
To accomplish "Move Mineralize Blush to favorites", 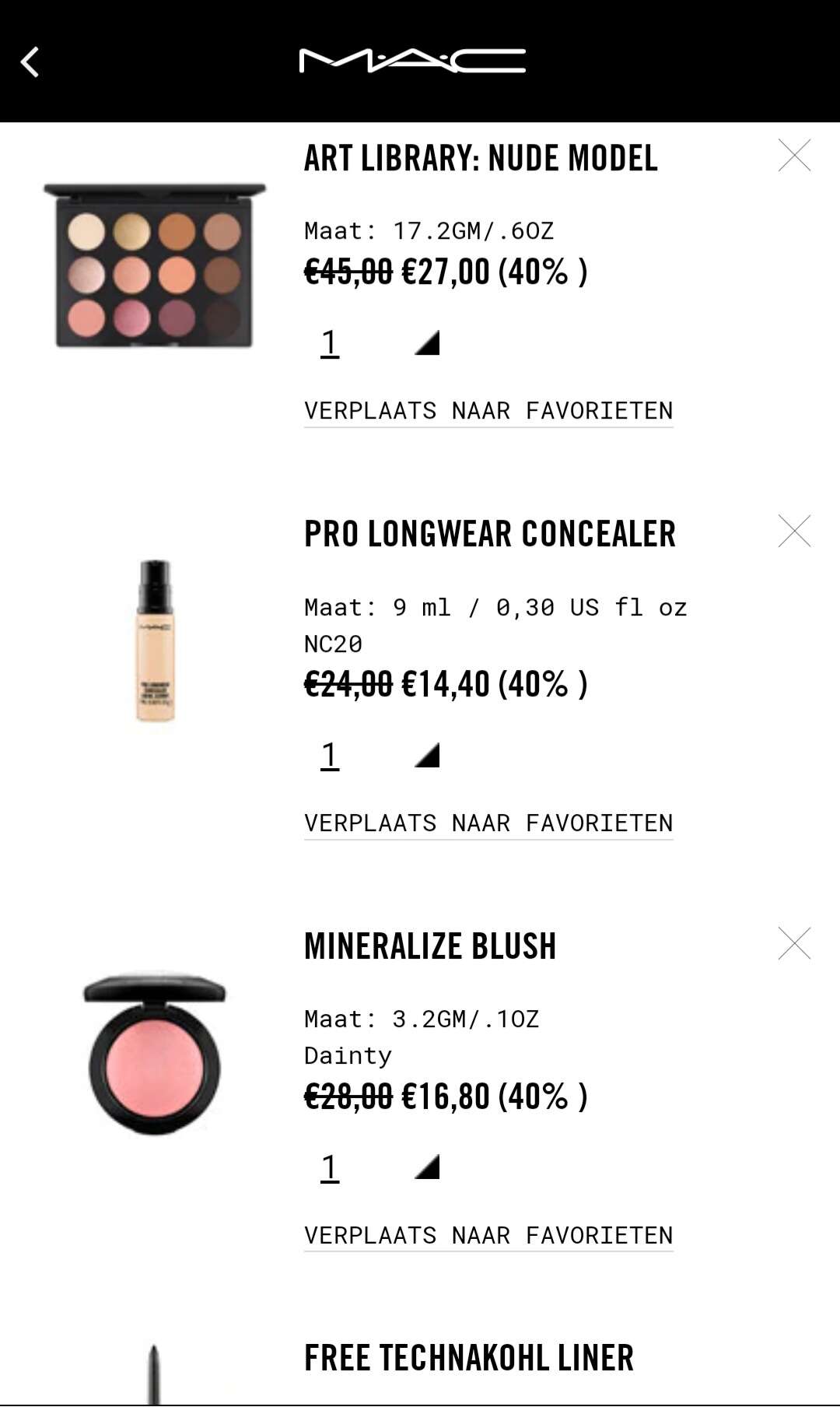I will pyautogui.click(x=488, y=1236).
